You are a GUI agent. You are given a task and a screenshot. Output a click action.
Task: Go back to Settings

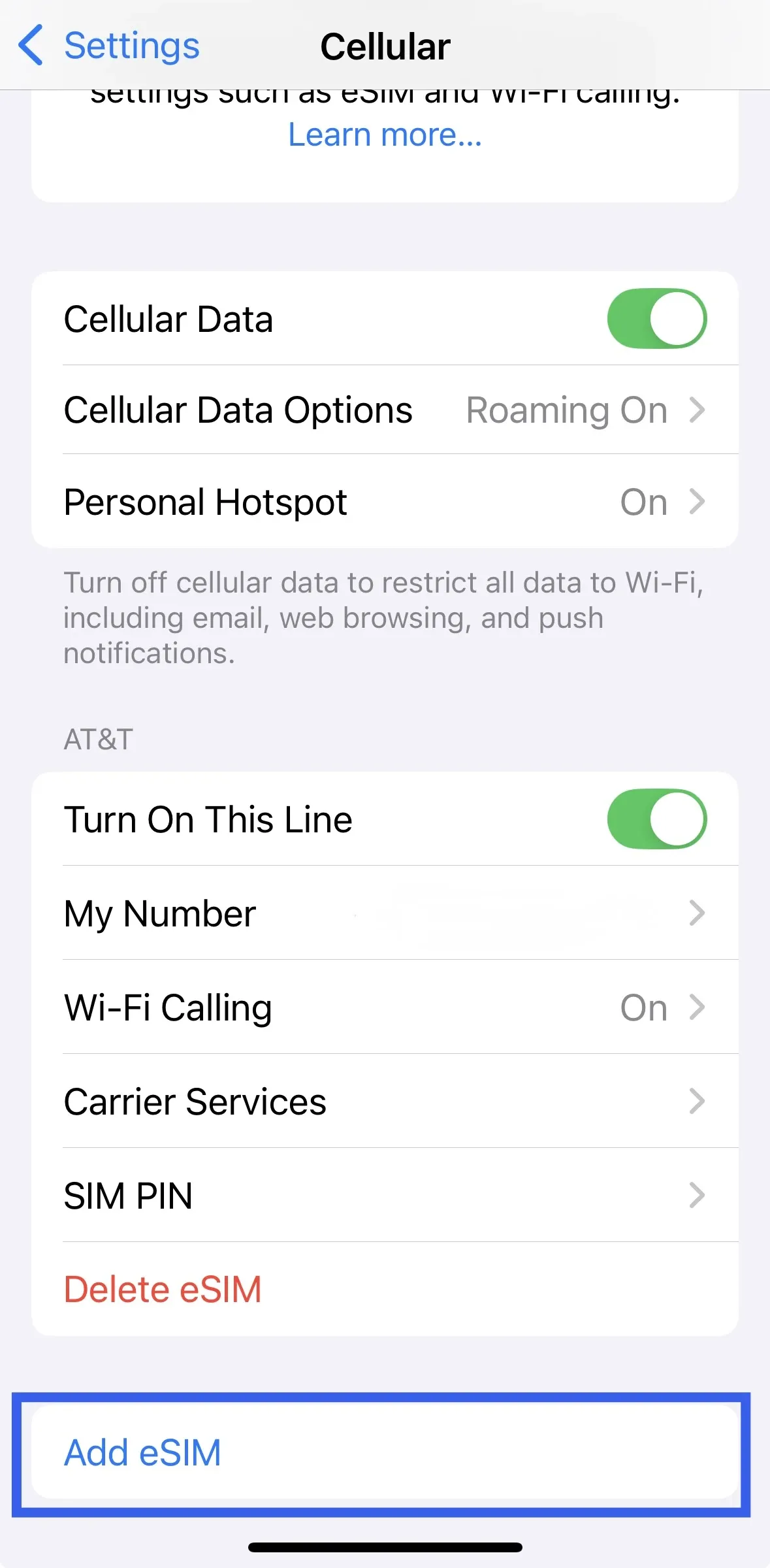click(x=108, y=46)
